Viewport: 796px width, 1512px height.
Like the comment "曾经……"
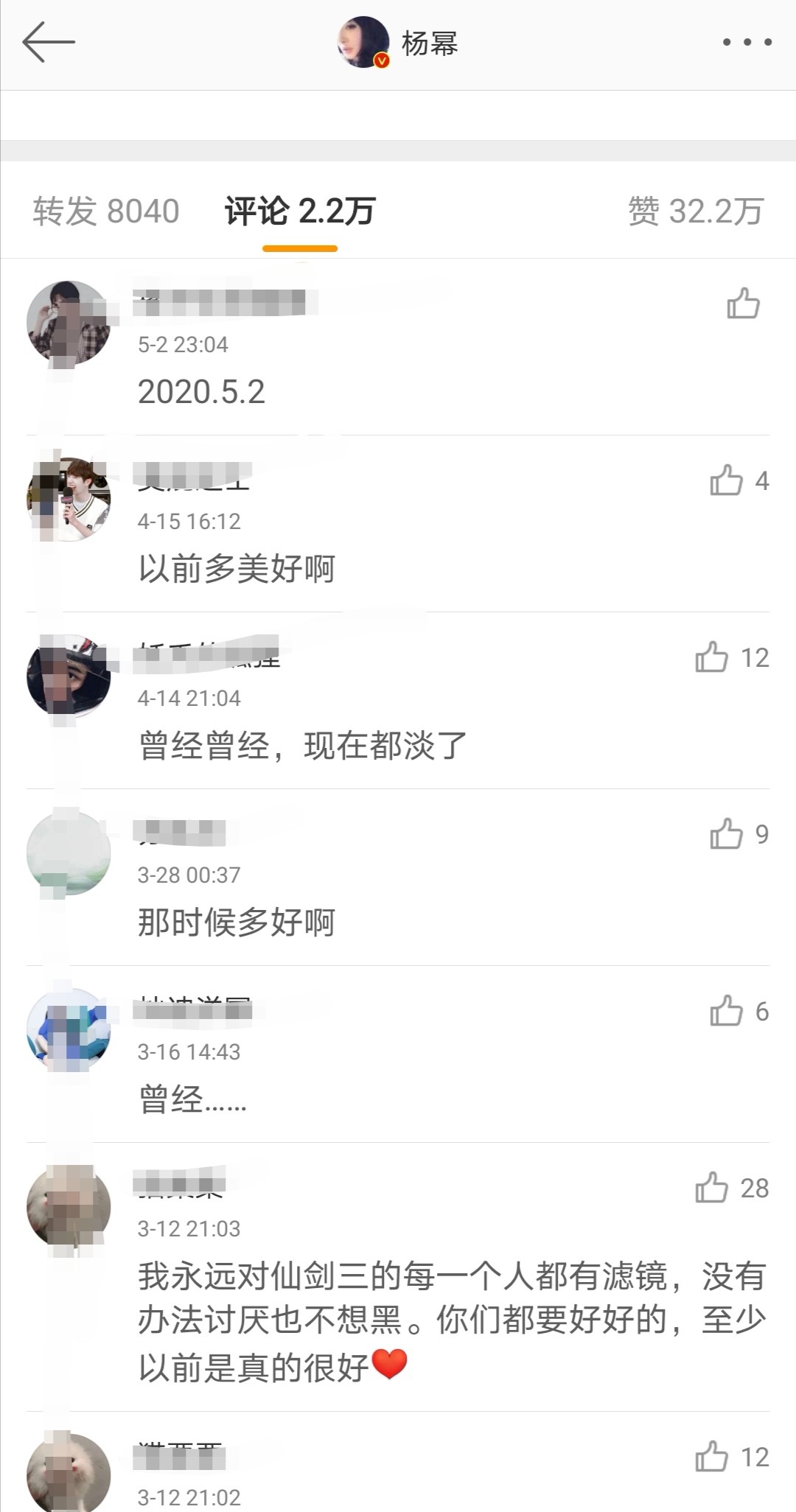727,1011
